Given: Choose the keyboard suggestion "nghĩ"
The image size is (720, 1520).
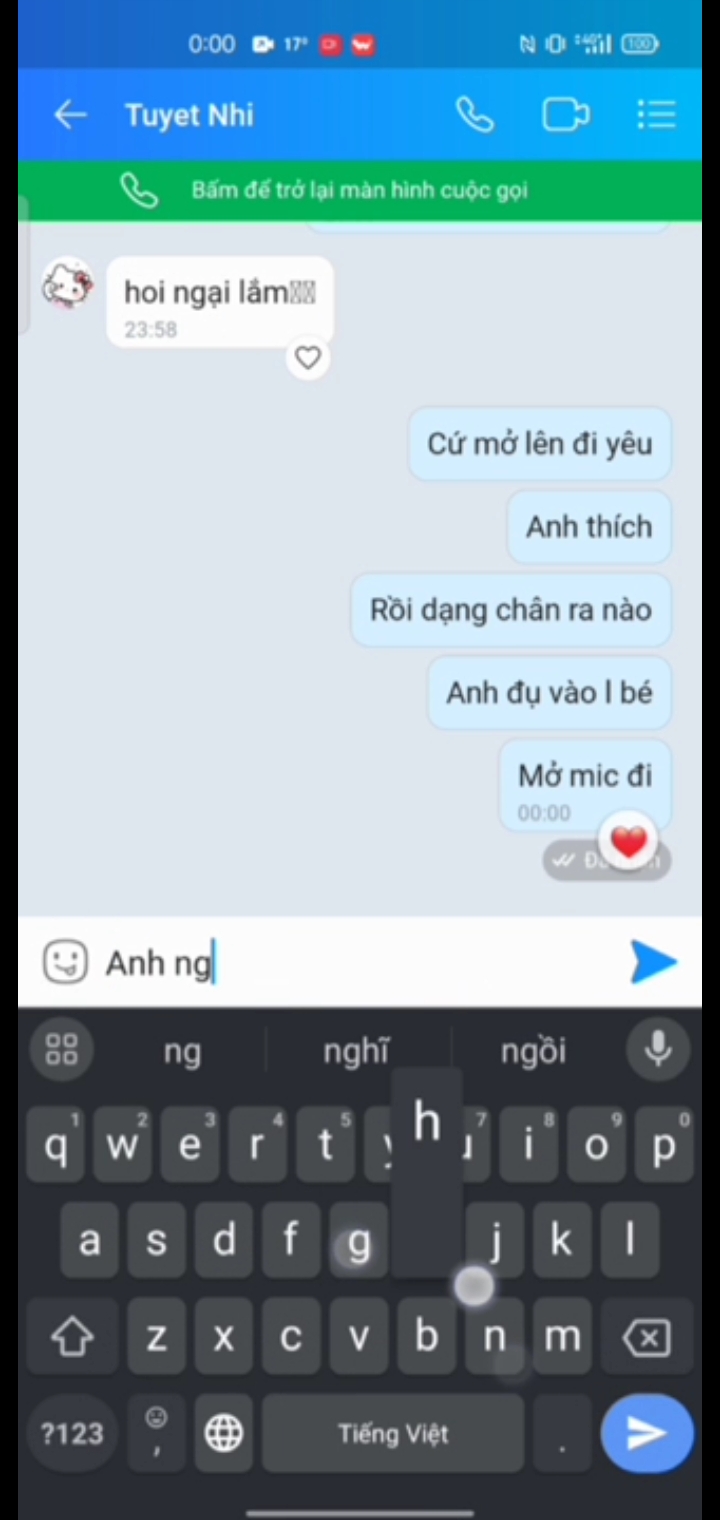Looking at the screenshot, I should pos(356,1050).
